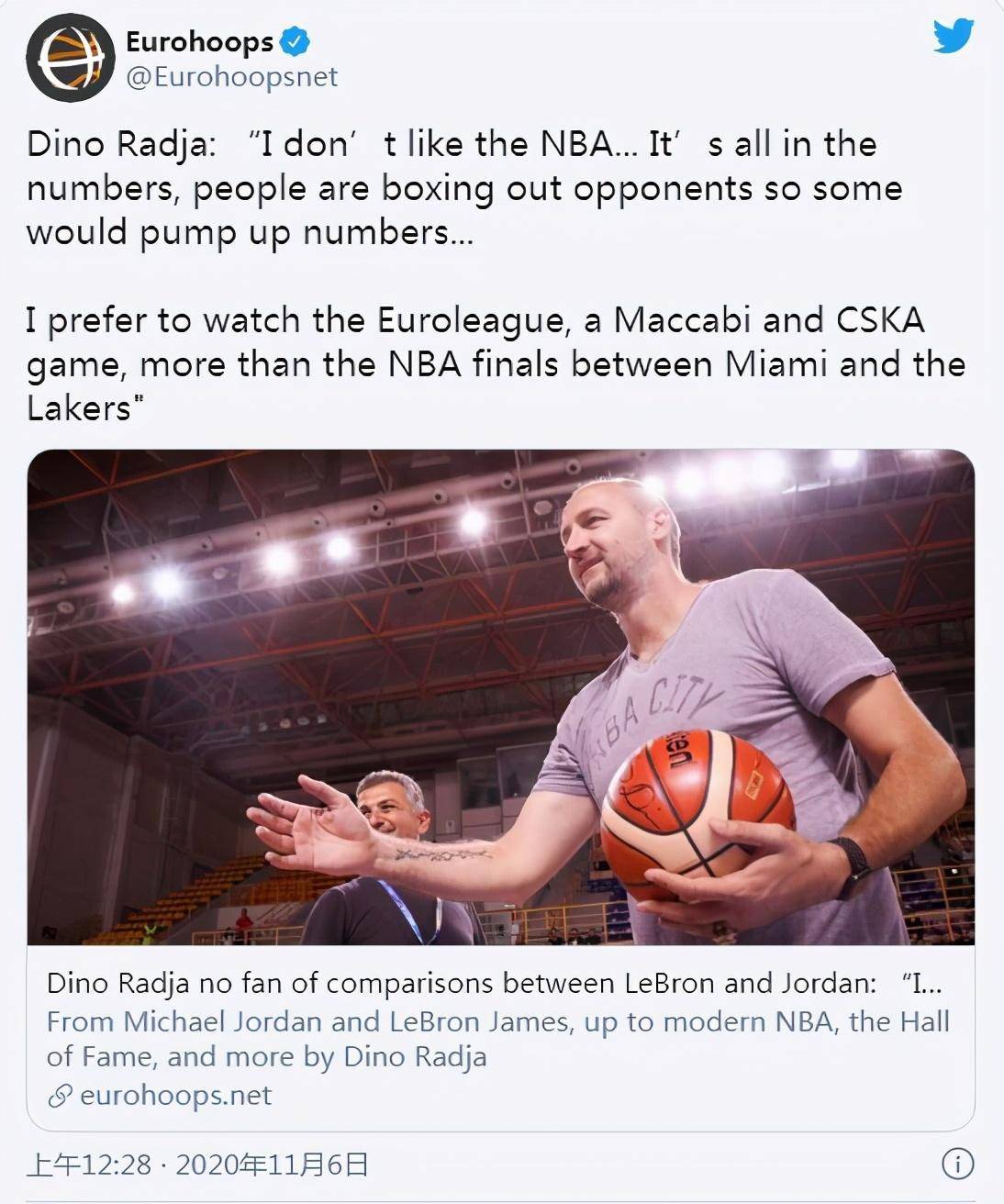The image size is (1004, 1204).
Task: Open Eurohoops profile avatar
Action: [69, 59]
